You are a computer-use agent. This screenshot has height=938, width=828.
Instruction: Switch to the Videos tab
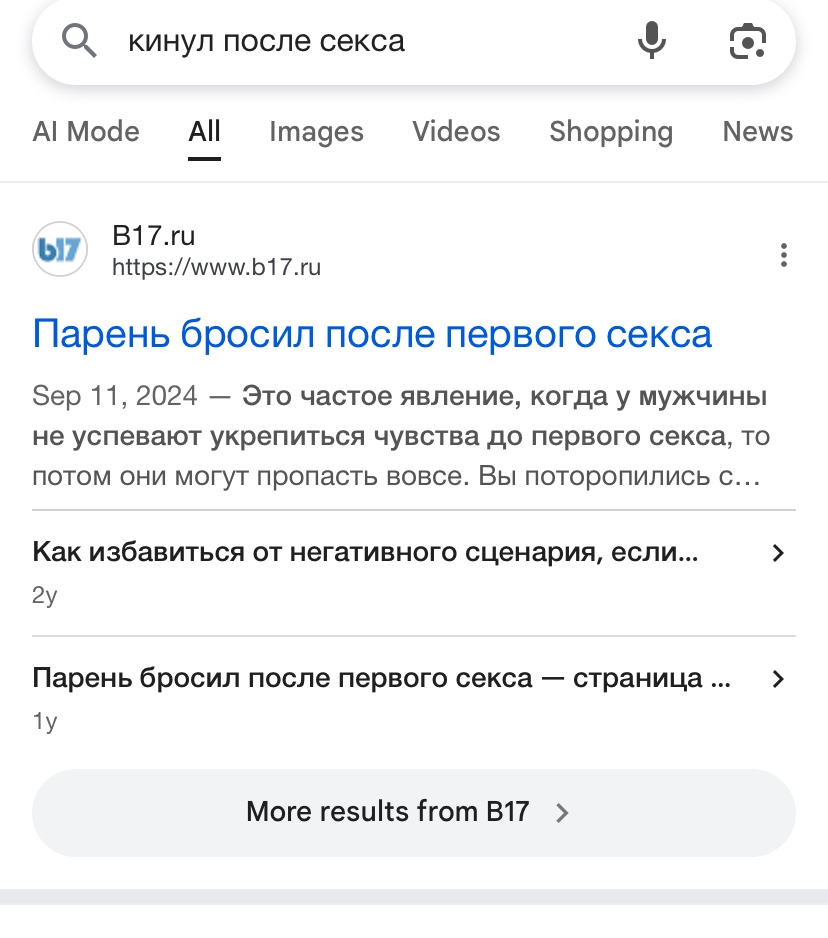(456, 132)
